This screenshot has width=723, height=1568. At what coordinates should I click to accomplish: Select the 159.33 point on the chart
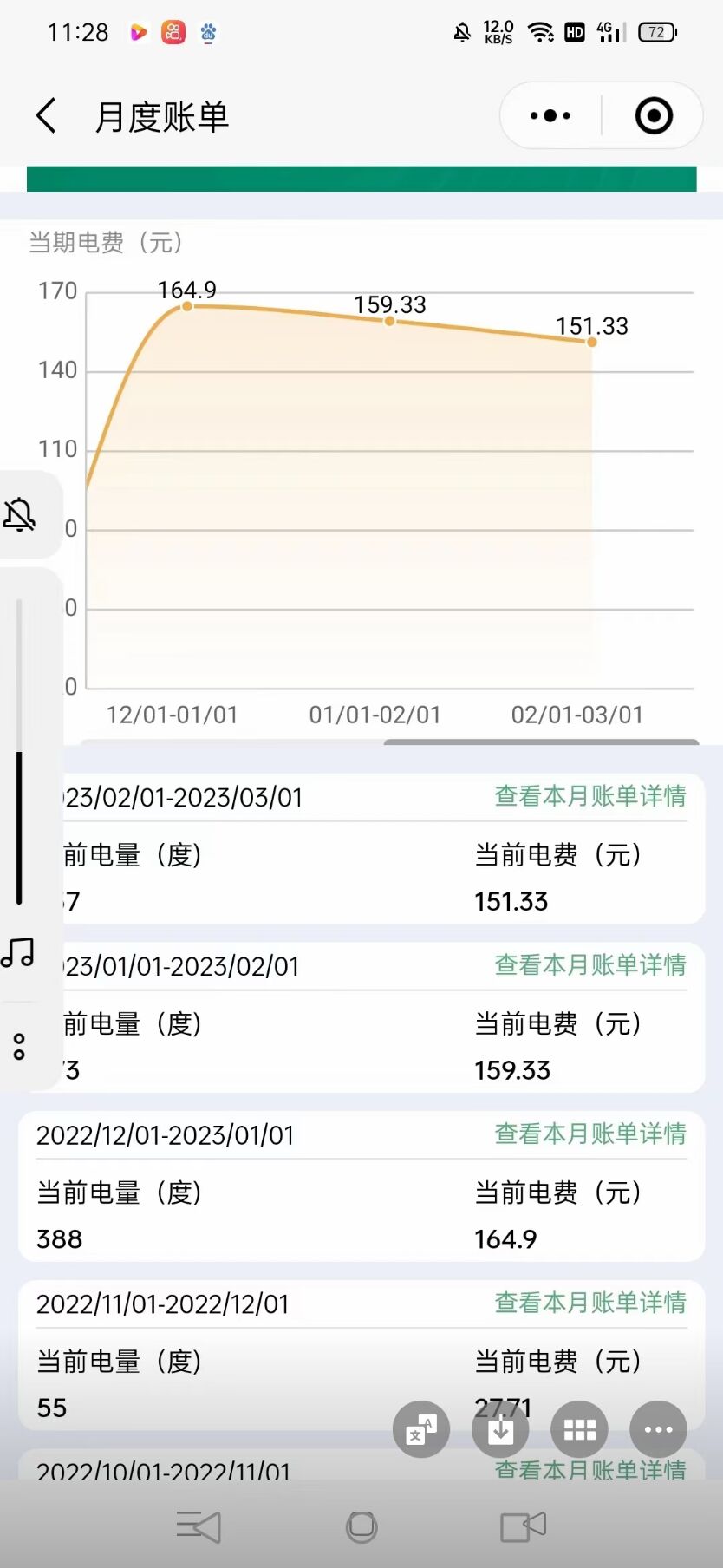389,321
